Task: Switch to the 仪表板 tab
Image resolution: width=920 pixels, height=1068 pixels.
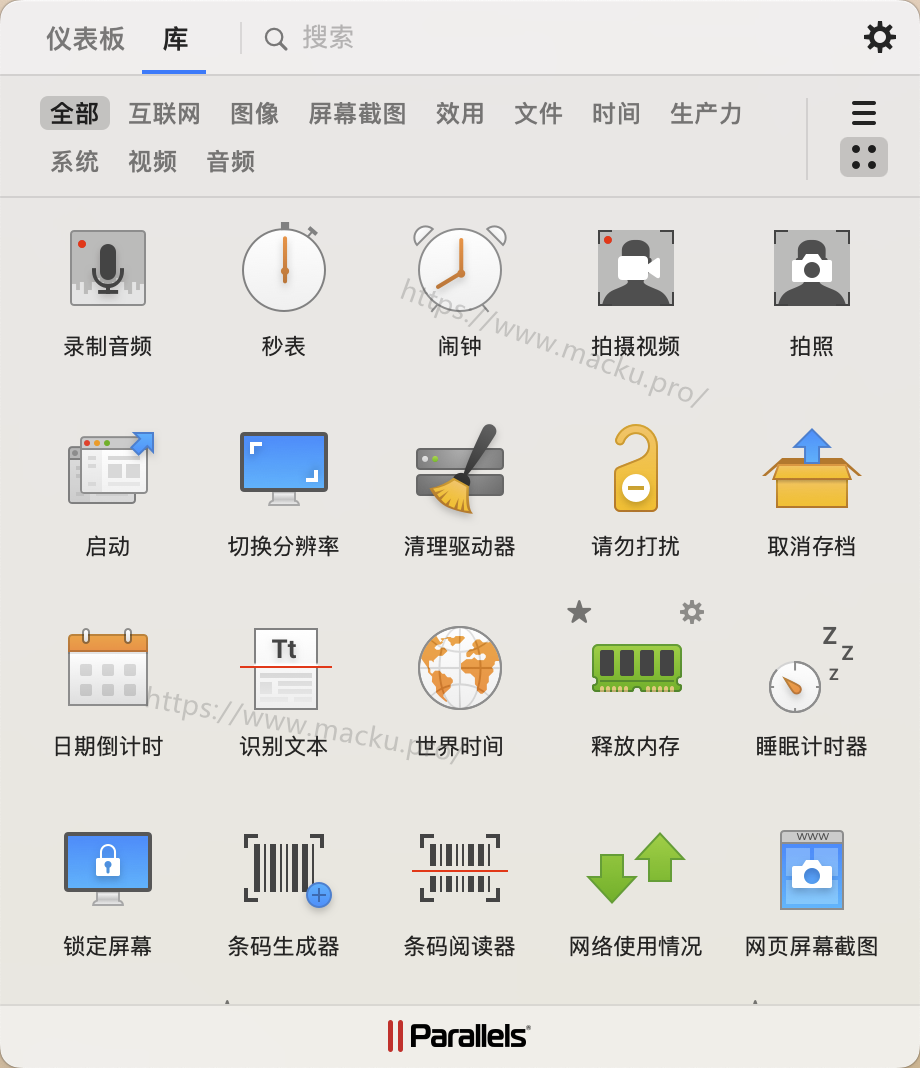Action: pos(86,39)
